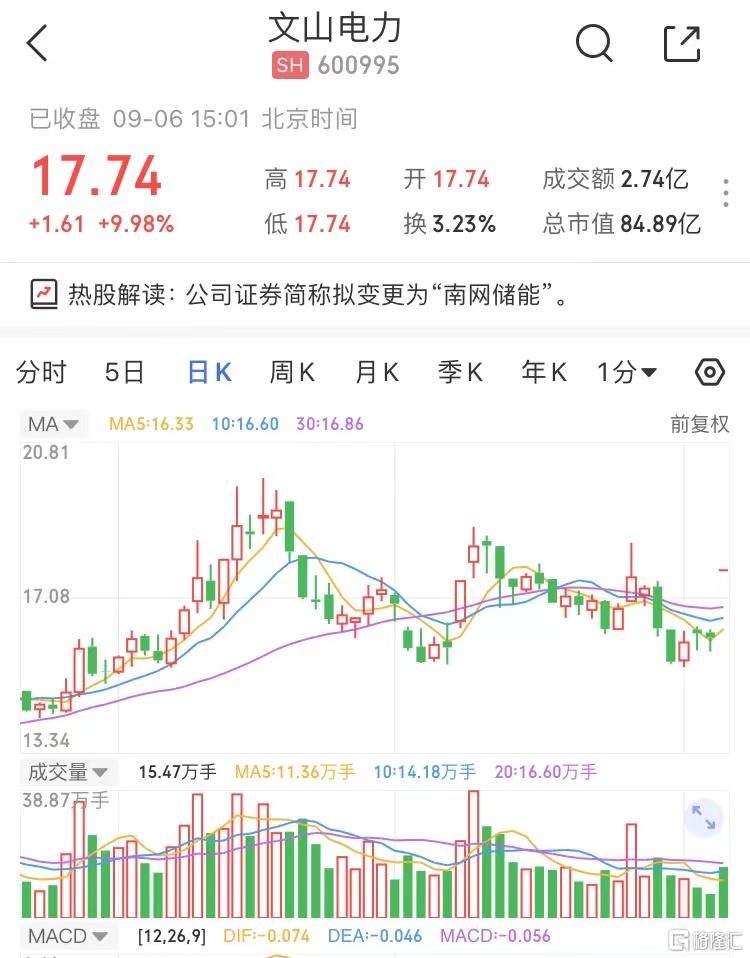Viewport: 750px width, 958px height.
Task: Open chart settings hexagon icon
Action: [x=709, y=373]
